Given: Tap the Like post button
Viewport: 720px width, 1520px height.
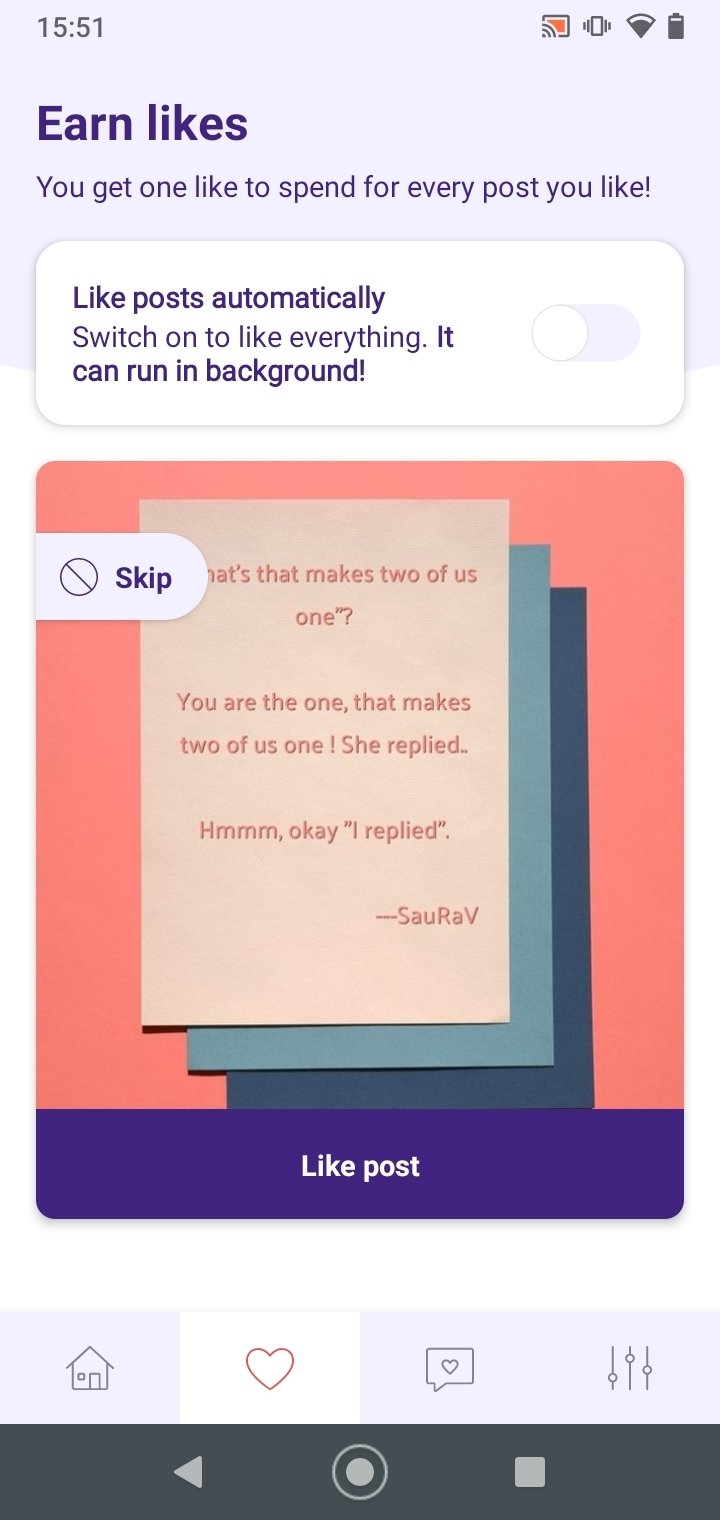Looking at the screenshot, I should point(360,1164).
